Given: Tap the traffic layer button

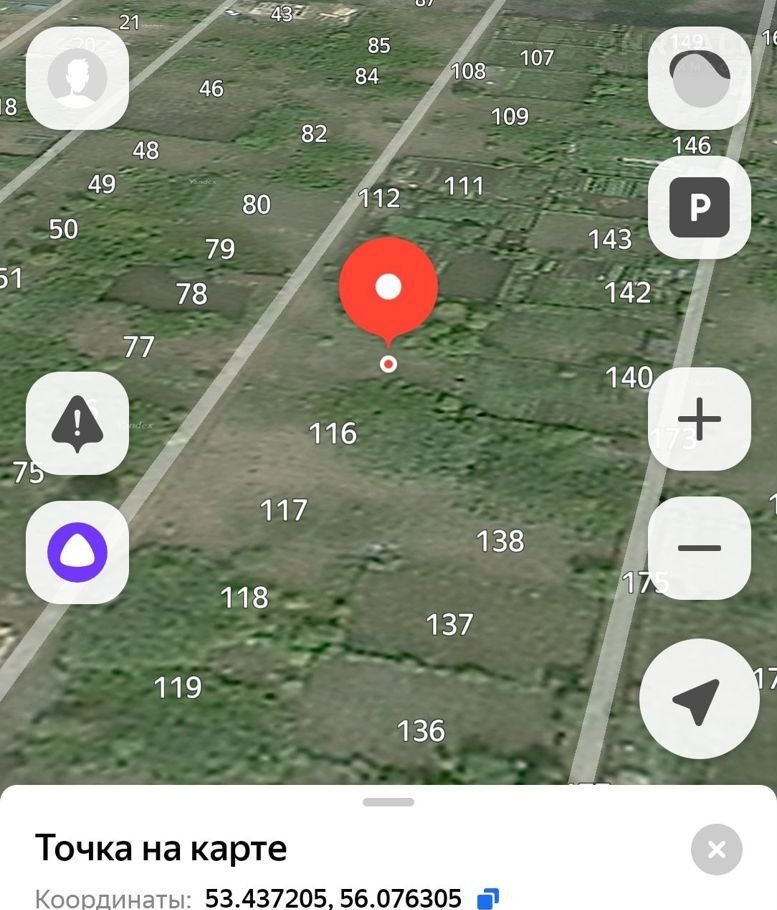Looking at the screenshot, I should pos(699,78).
